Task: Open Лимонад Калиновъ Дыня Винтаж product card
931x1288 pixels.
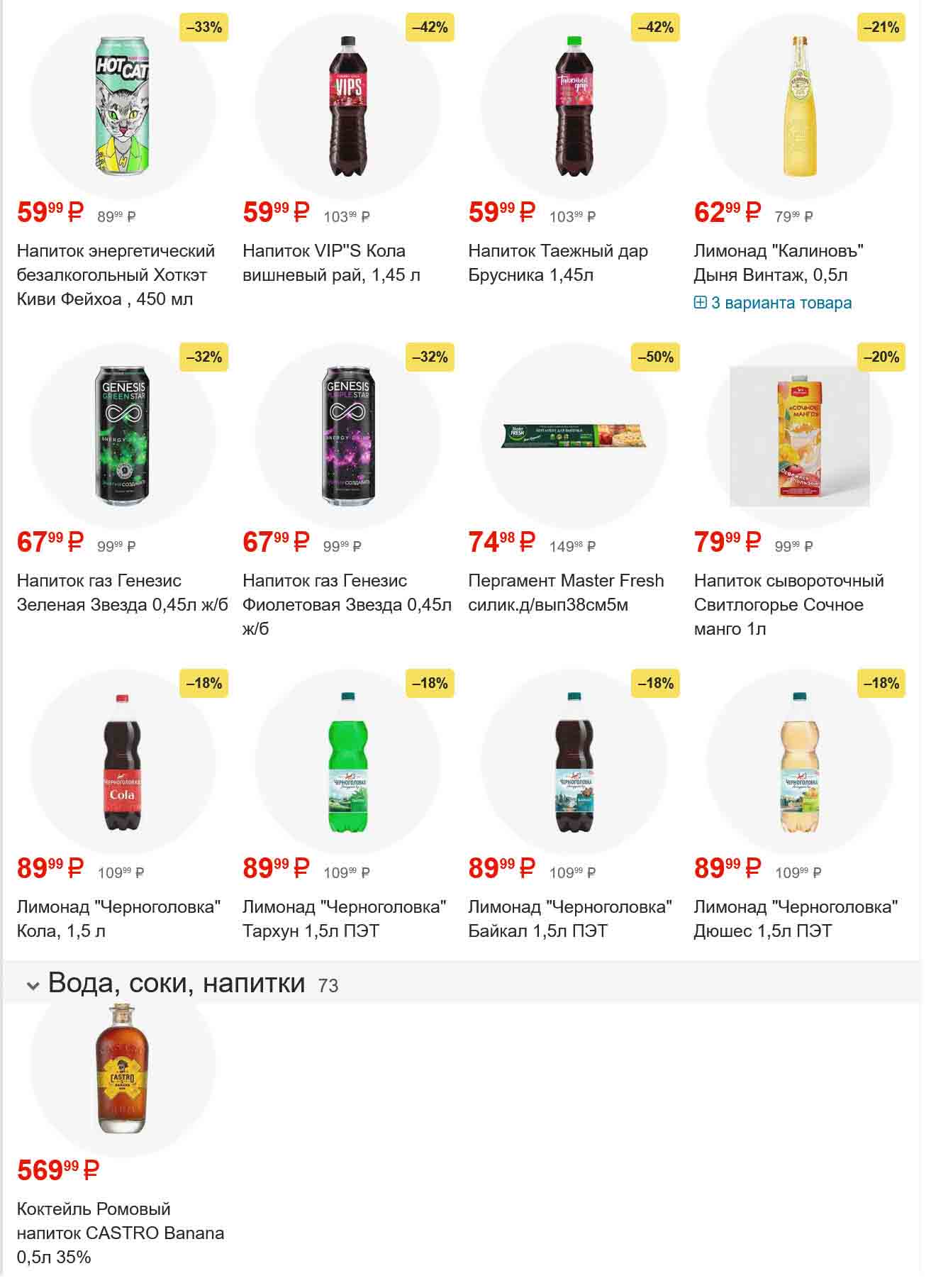Action: tap(778, 262)
